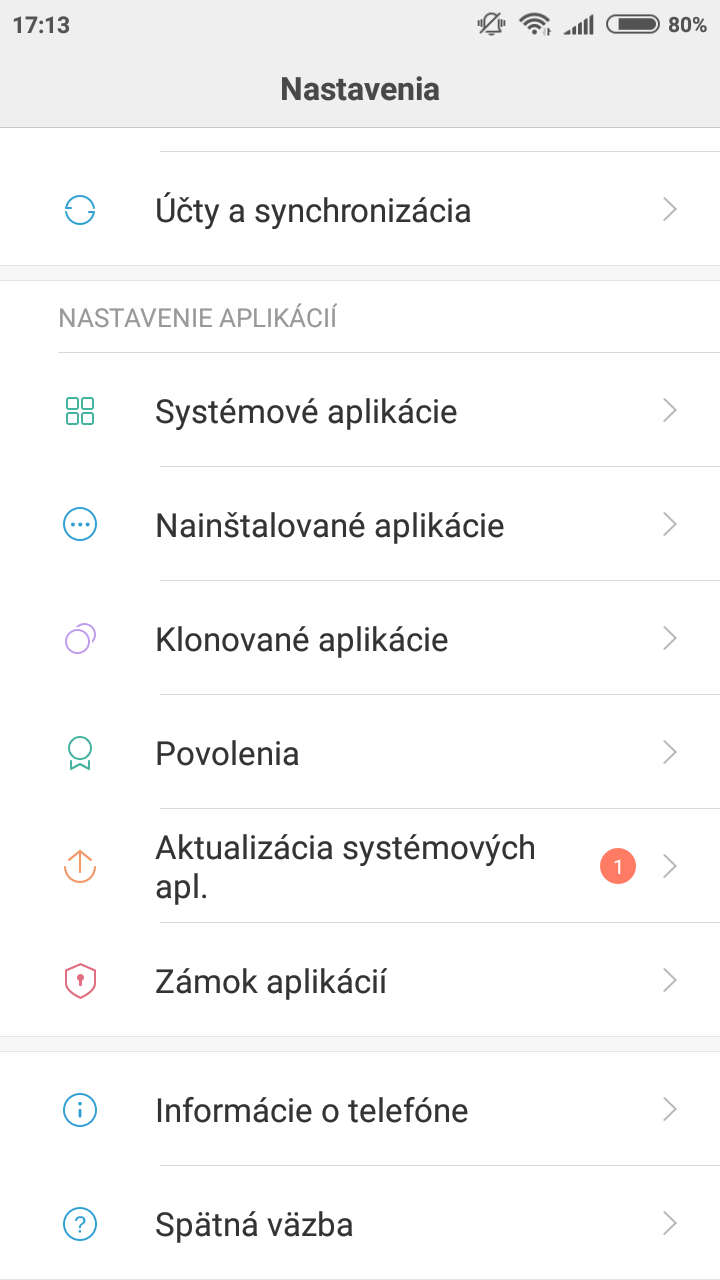This screenshot has height=1280, width=720.
Task: Open Spätná väzba
Action: click(x=360, y=1223)
